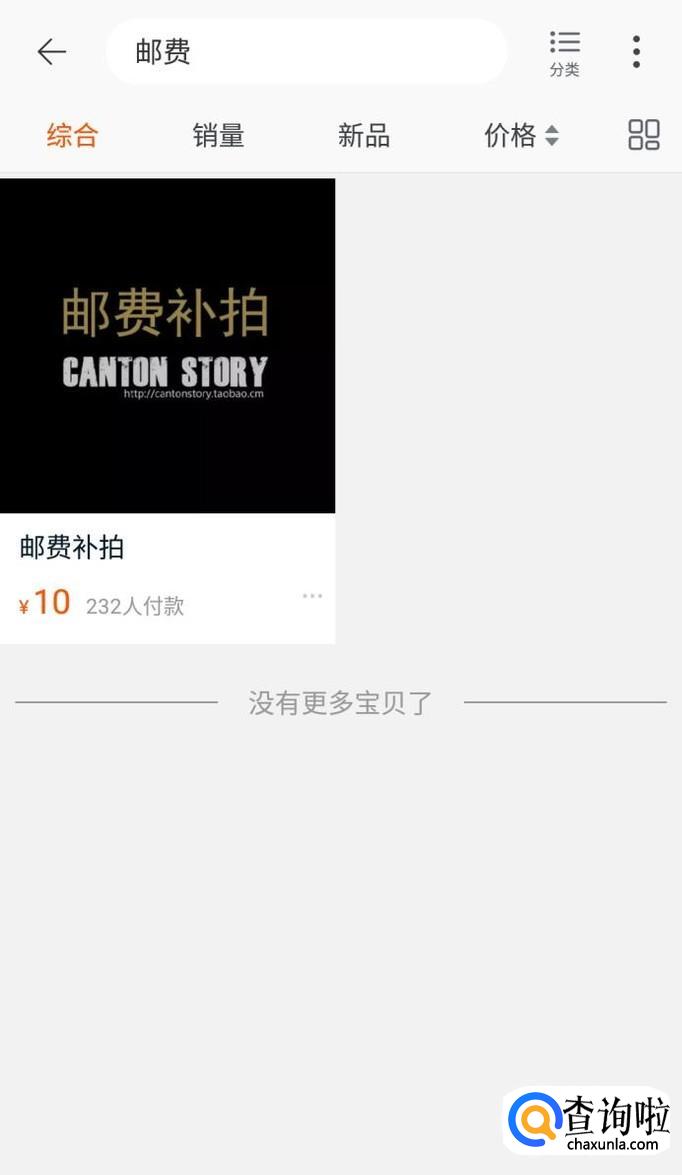Sort results by 销量
Image resolution: width=682 pixels, height=1175 pixels.
218,136
